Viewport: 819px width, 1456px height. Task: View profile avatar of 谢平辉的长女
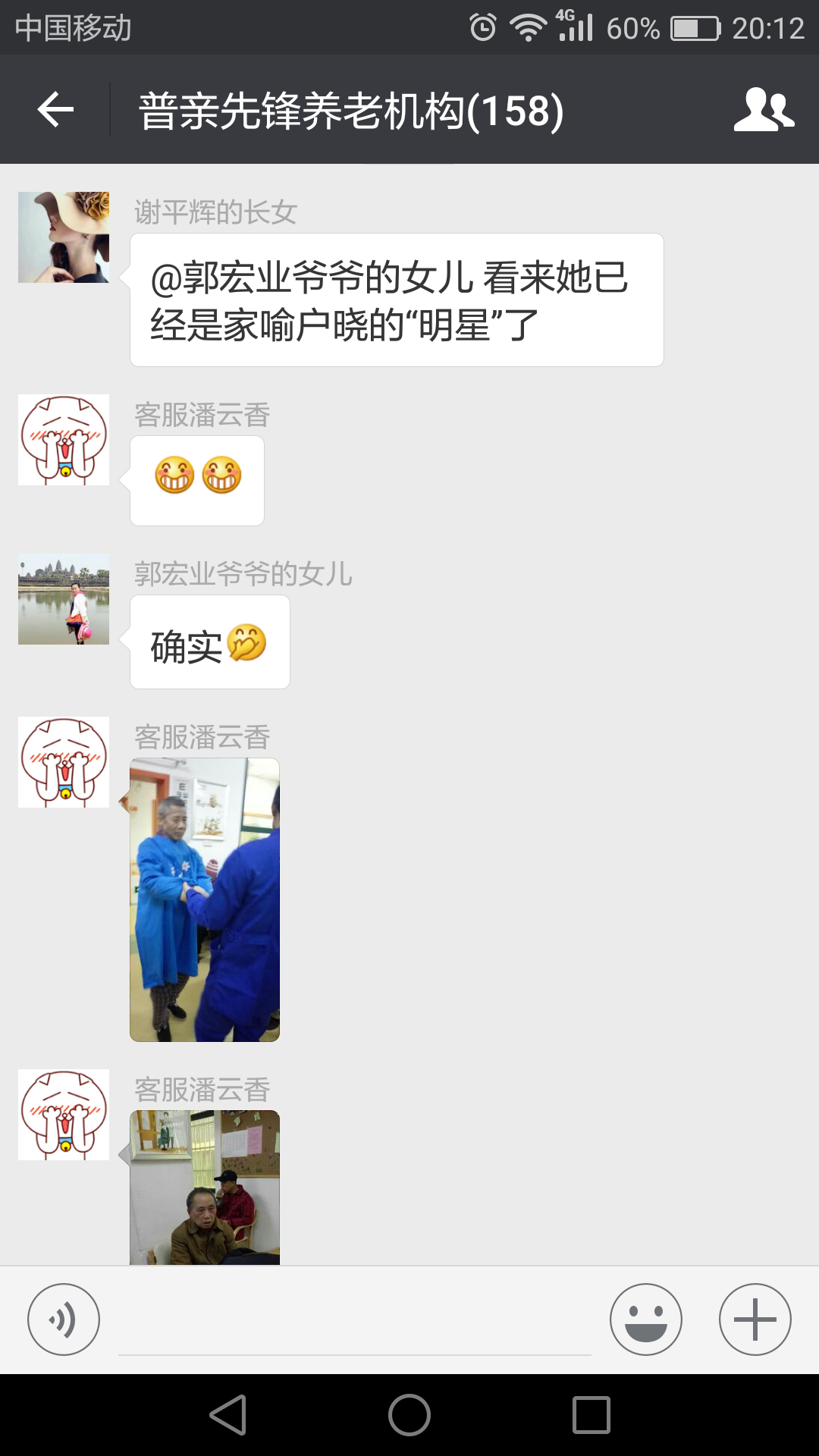64,237
